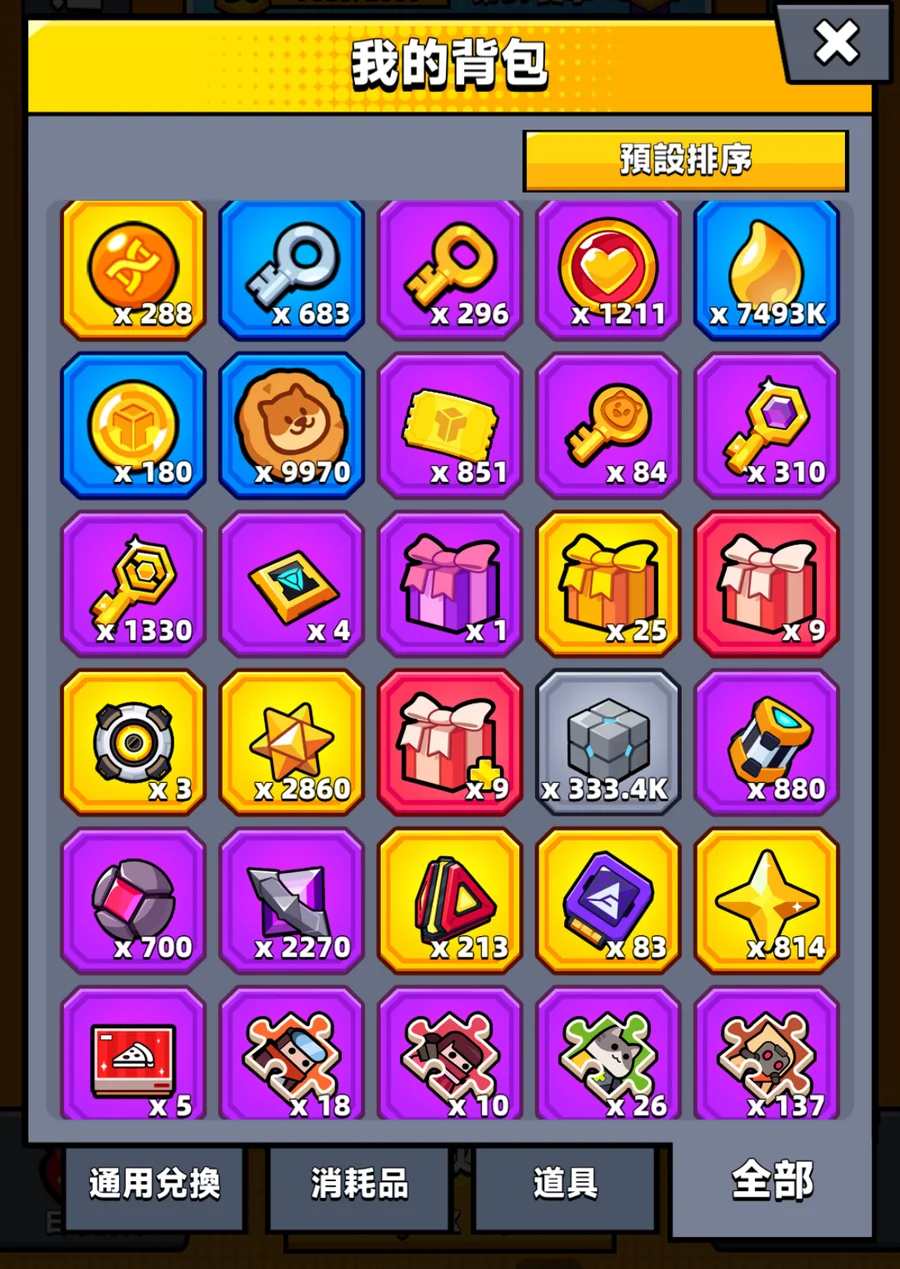Close the backpack window
Screen dimensions: 900x1269
click(836, 42)
